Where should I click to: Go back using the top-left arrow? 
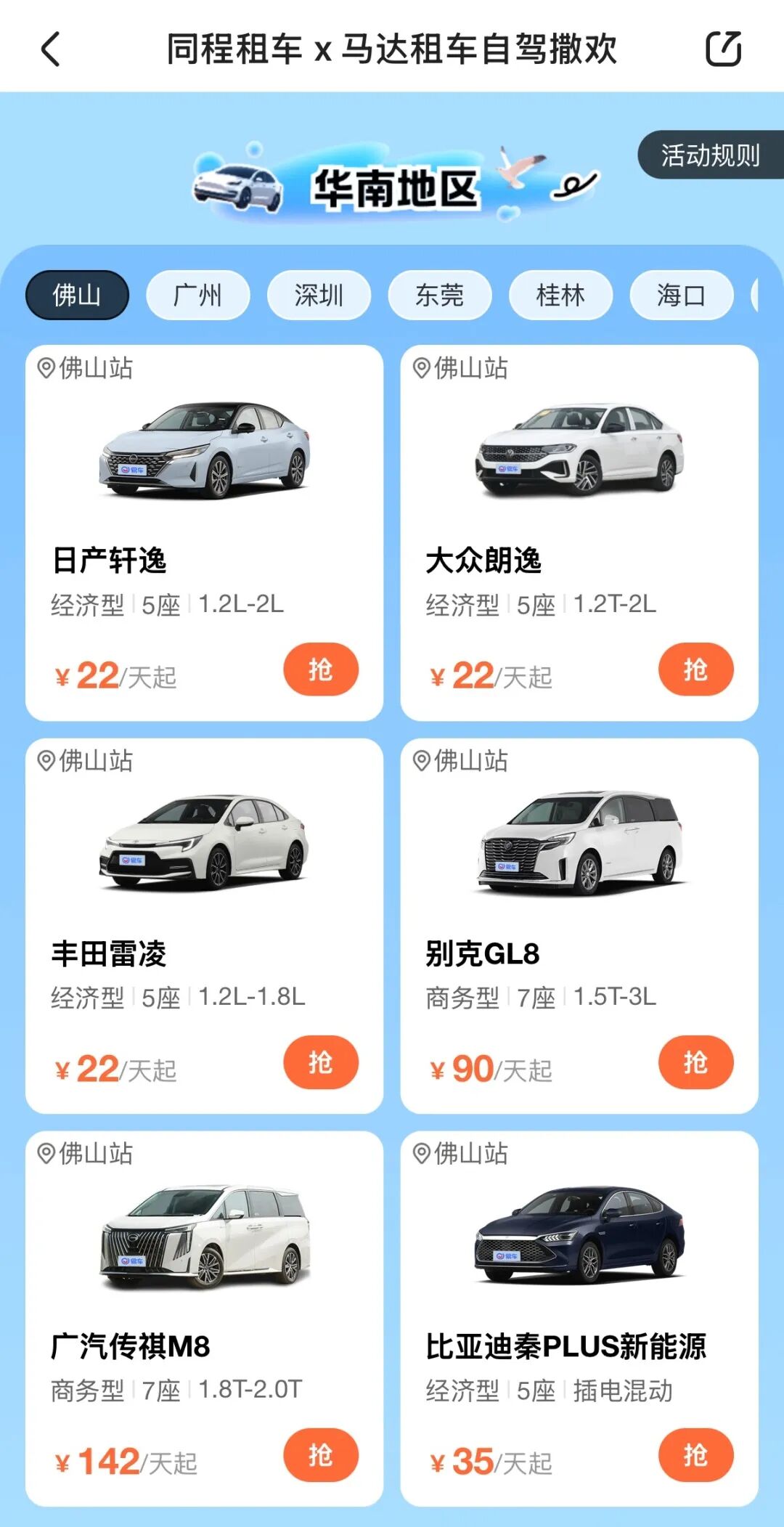[51, 49]
